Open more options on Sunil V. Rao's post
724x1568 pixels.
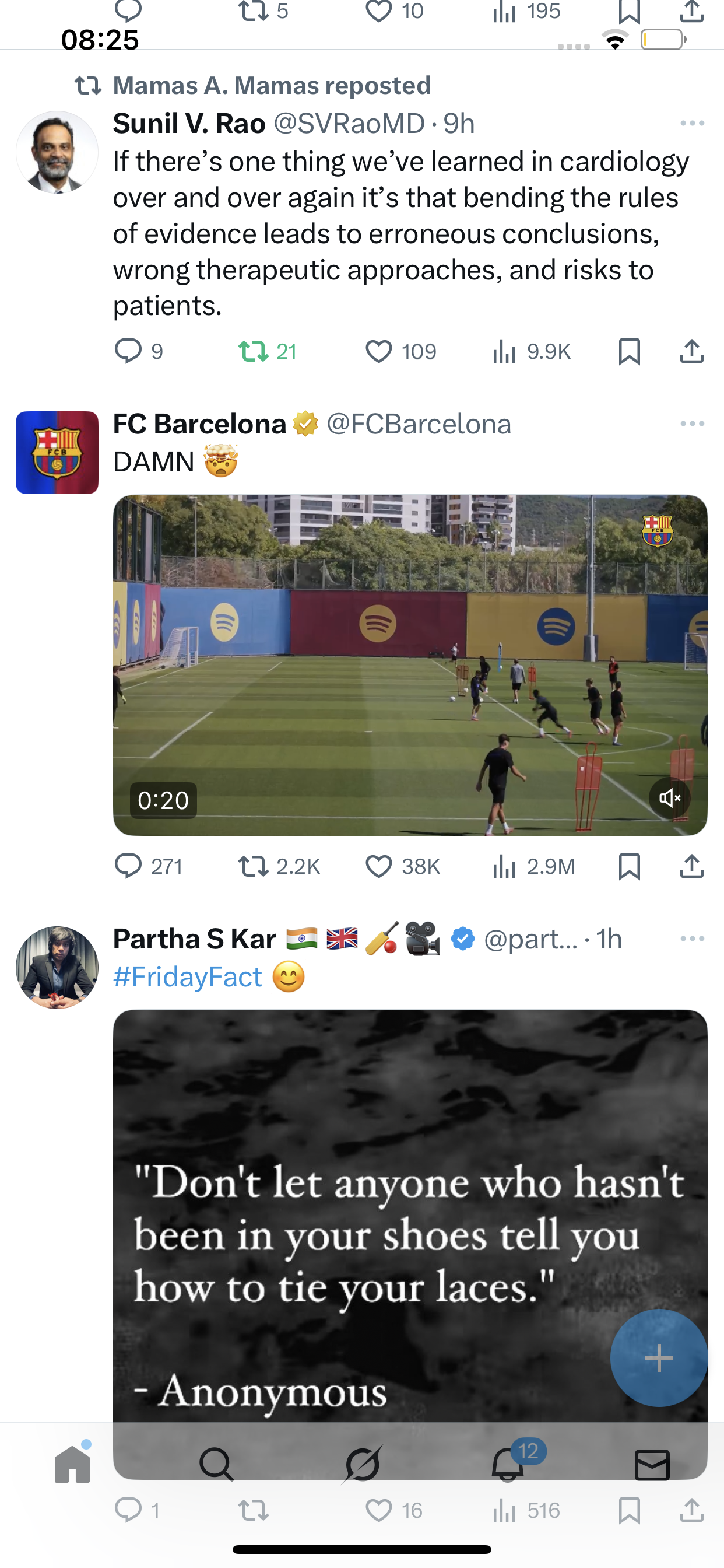(x=692, y=124)
